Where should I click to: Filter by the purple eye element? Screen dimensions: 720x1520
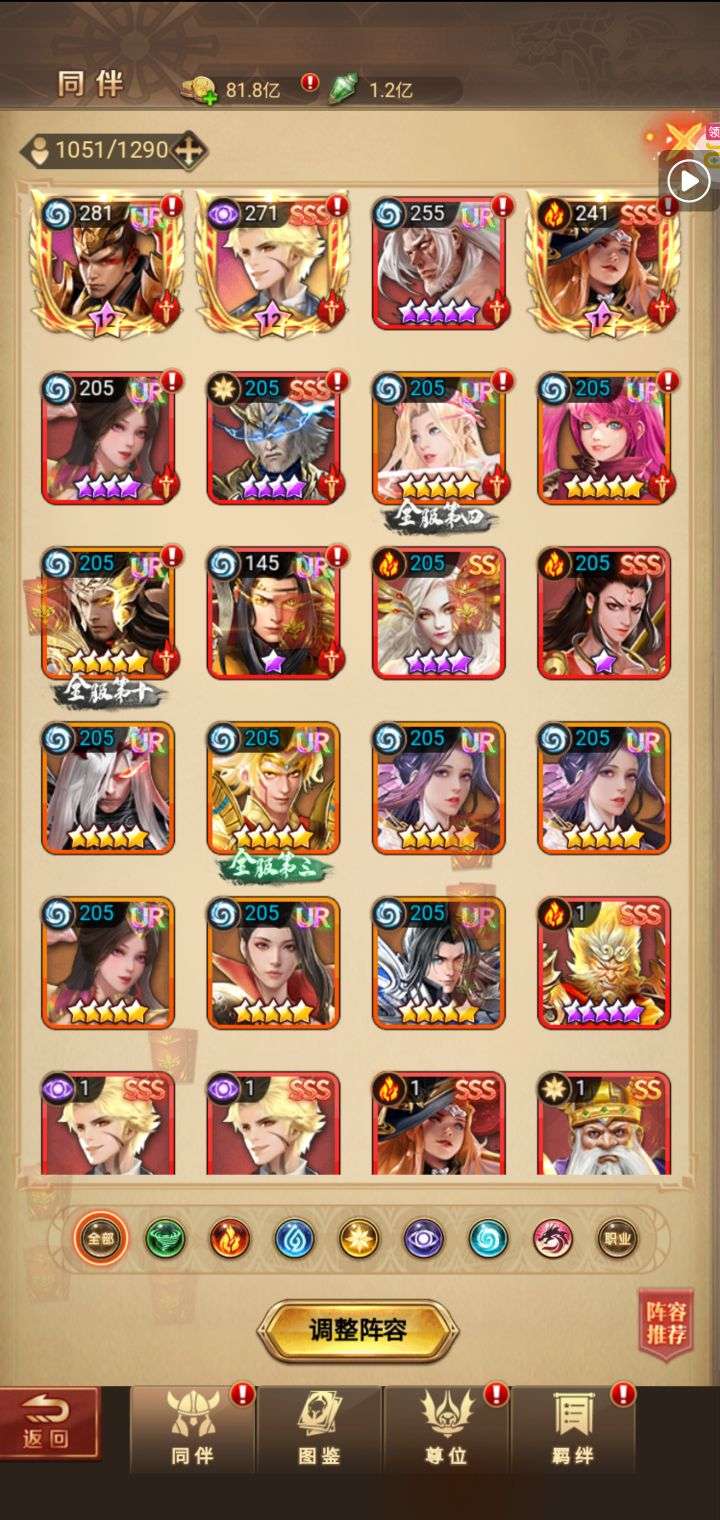pyautogui.click(x=423, y=1239)
